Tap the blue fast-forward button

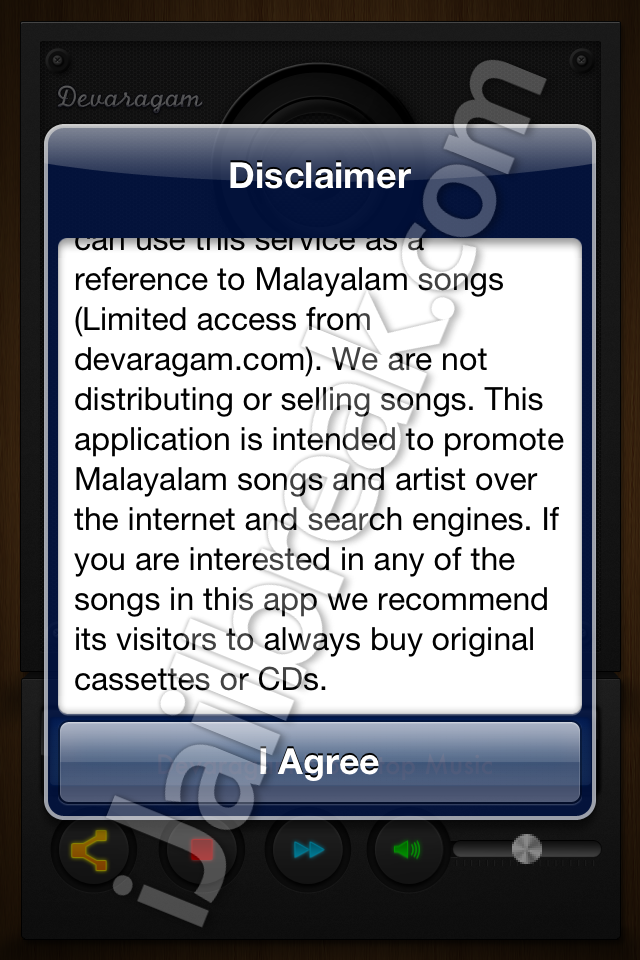point(309,850)
